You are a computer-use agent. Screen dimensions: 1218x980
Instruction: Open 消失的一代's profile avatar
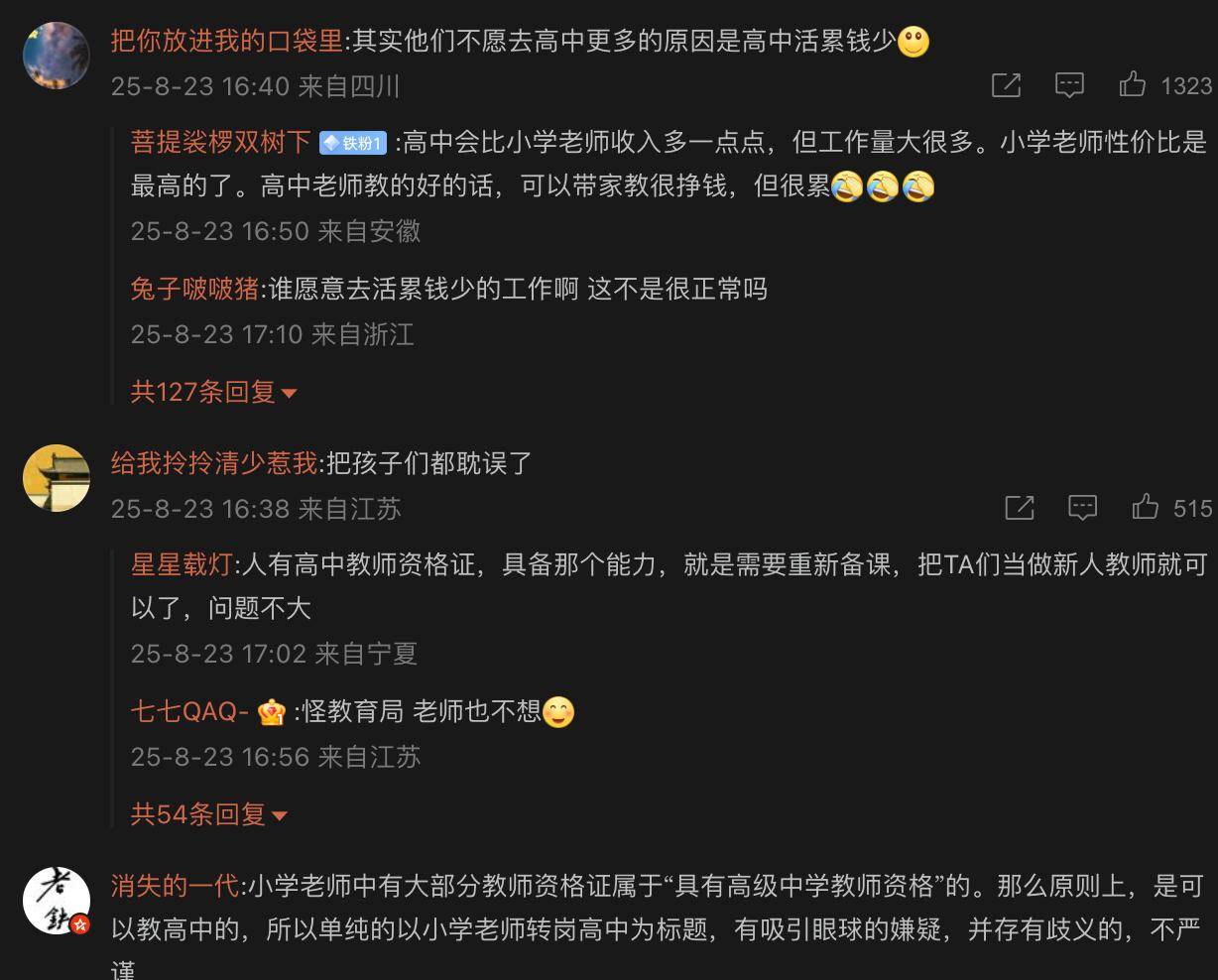[57, 901]
